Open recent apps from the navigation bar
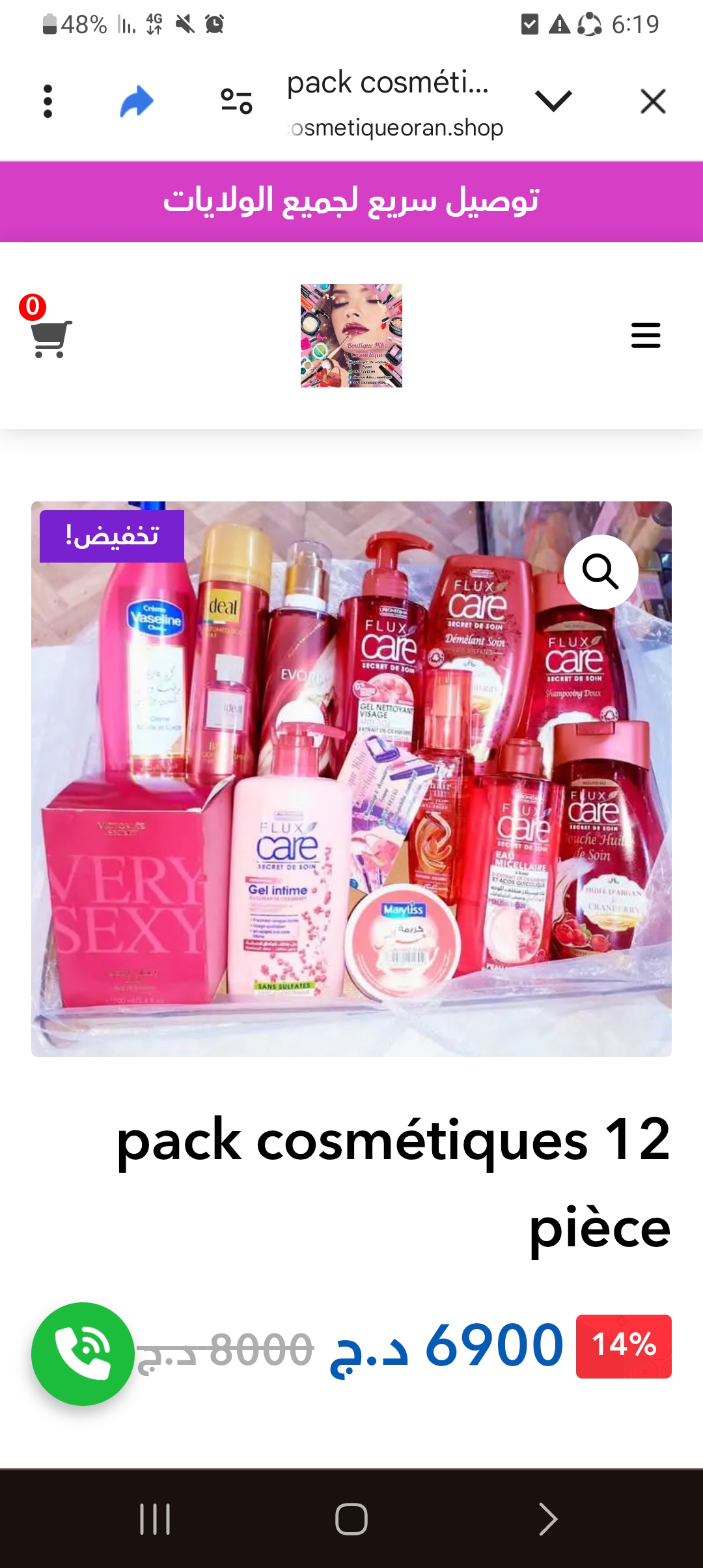This screenshot has width=703, height=1568. (155, 1519)
